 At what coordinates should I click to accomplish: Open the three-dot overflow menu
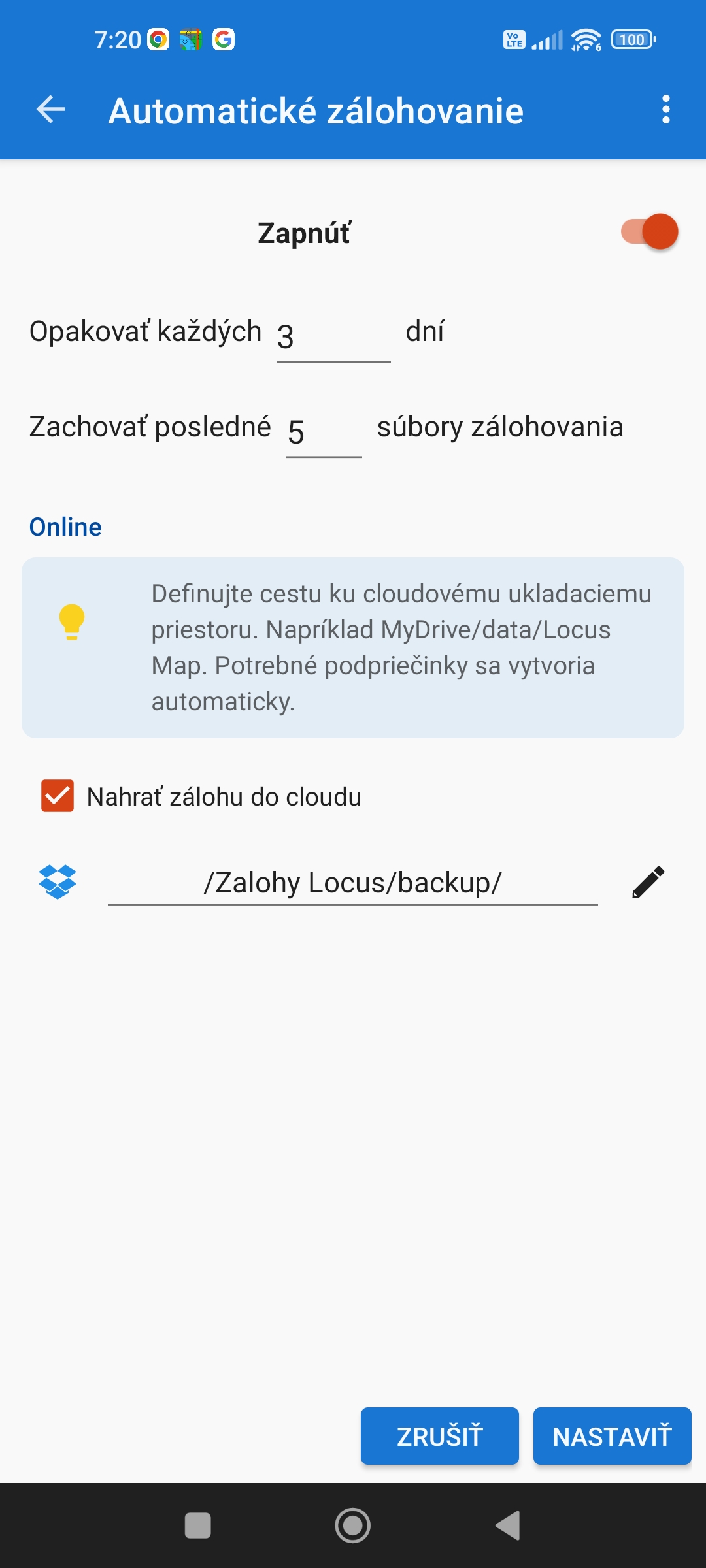click(665, 109)
